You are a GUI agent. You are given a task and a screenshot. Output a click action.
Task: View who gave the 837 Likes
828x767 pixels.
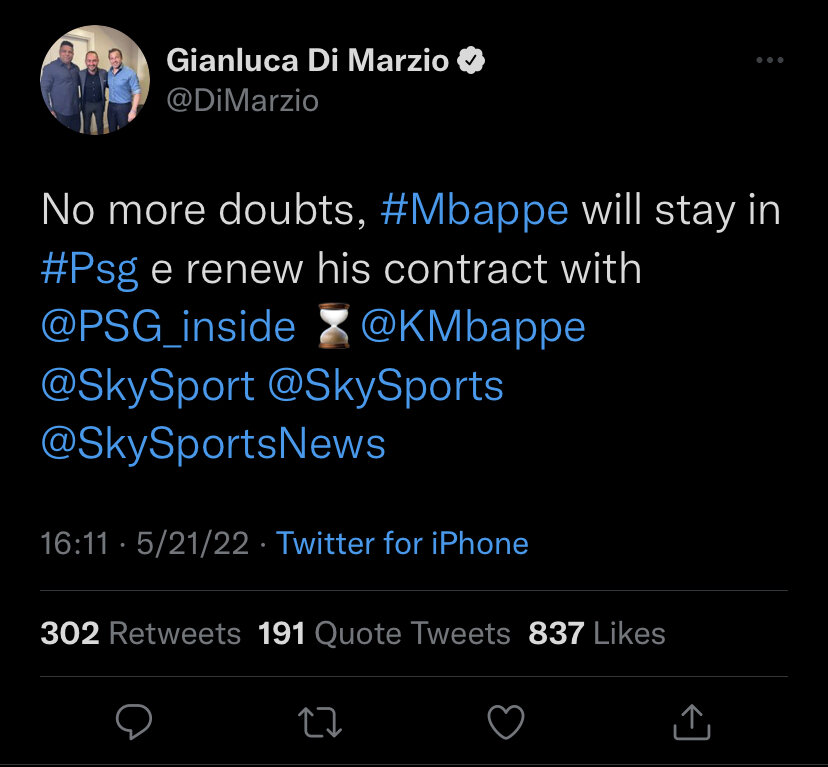598,633
